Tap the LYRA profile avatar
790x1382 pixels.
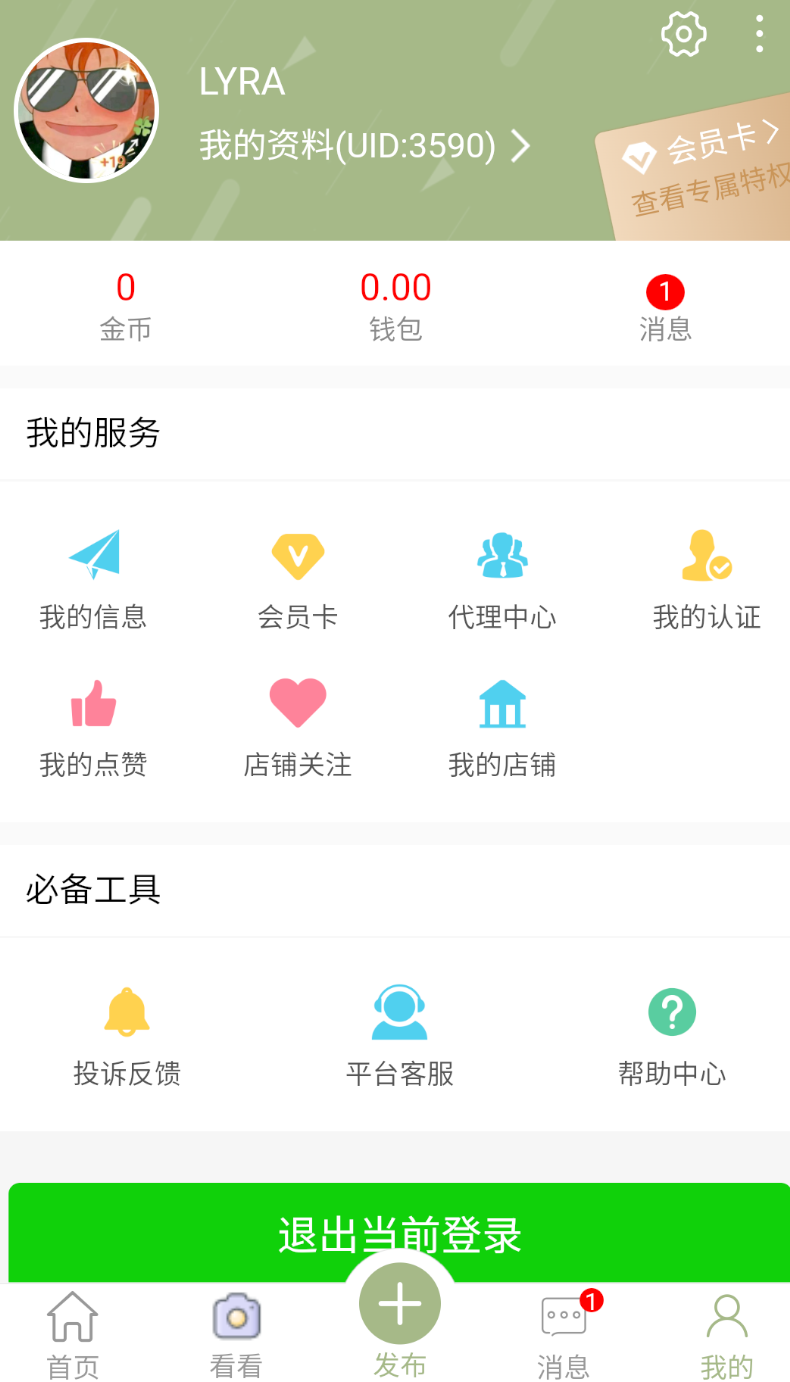[86, 111]
